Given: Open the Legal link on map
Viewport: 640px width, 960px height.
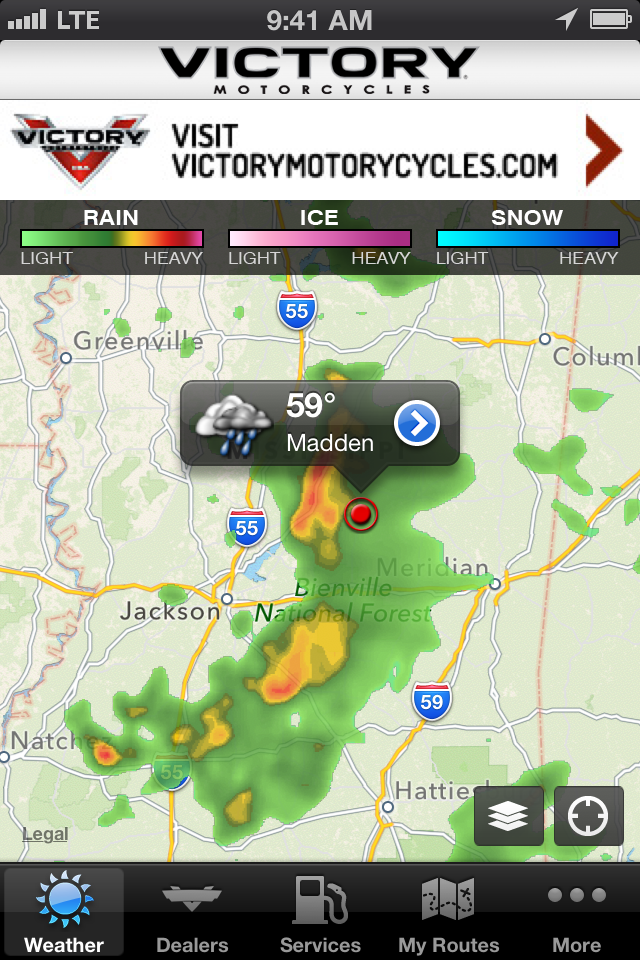Looking at the screenshot, I should click(x=45, y=834).
